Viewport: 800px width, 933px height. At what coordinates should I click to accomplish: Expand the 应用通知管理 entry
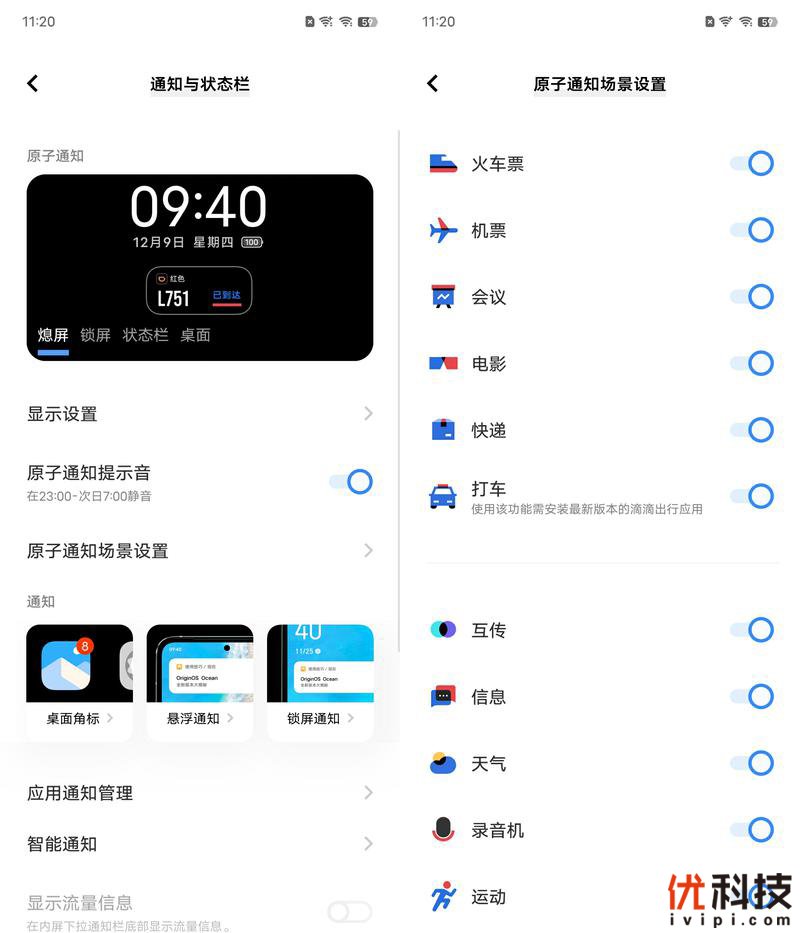click(x=368, y=792)
